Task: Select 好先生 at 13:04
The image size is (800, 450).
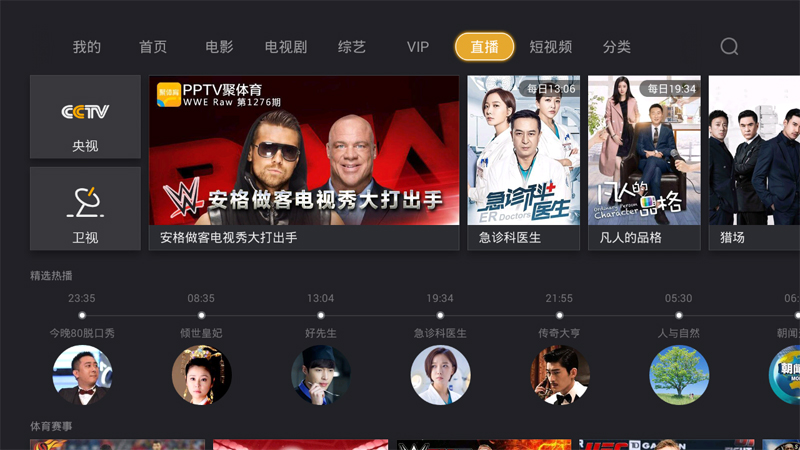Action: tap(320, 374)
